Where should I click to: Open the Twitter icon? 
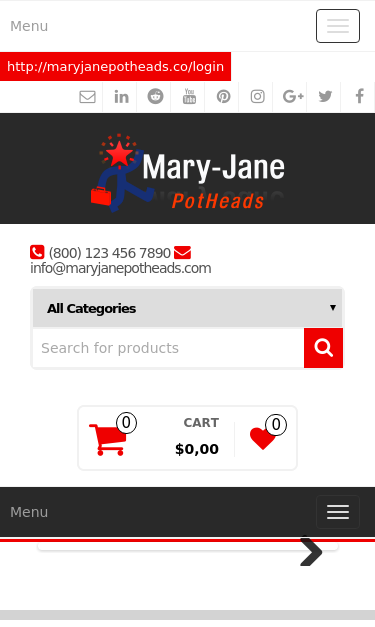(x=325, y=97)
